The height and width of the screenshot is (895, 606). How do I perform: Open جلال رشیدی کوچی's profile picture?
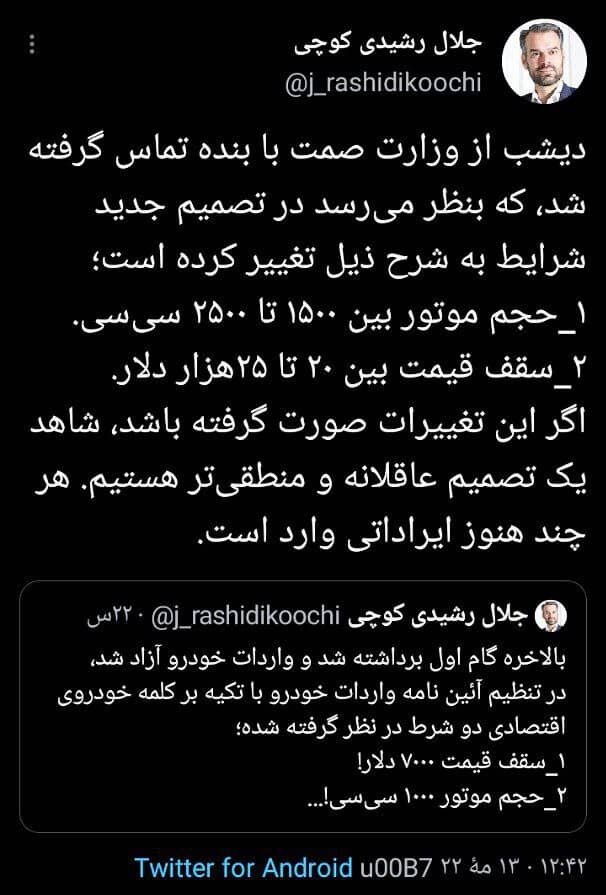coord(544,63)
